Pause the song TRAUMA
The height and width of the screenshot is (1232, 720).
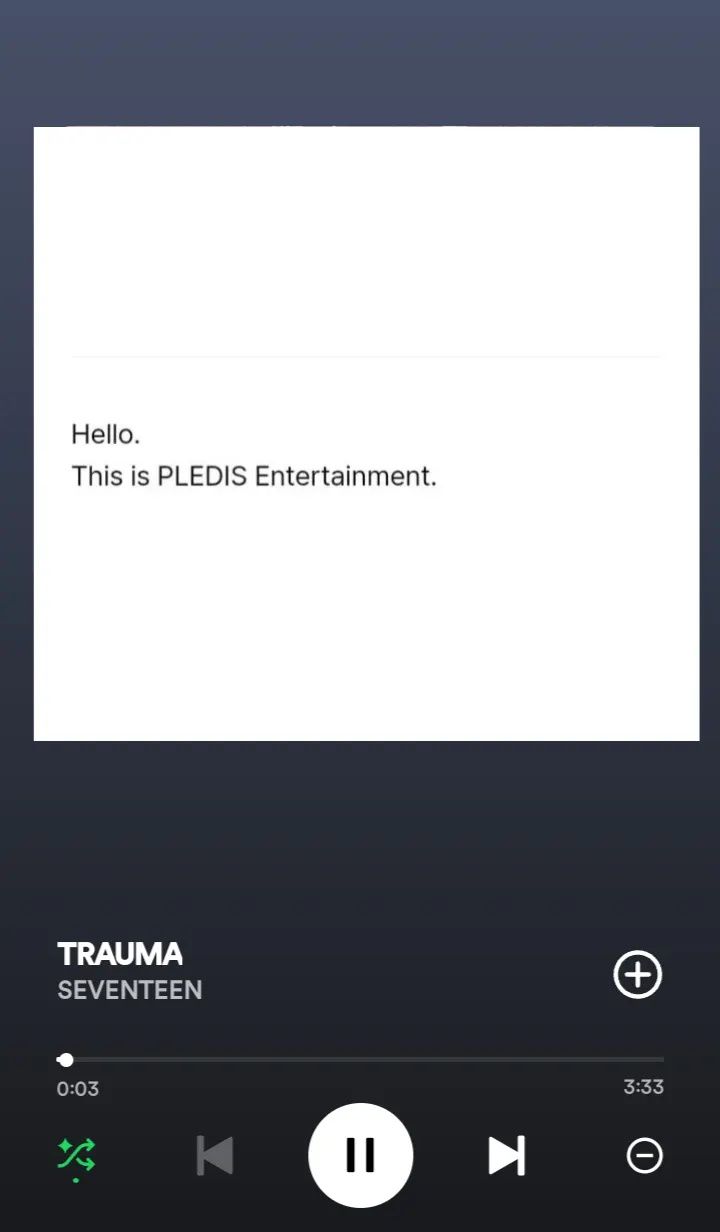tap(360, 1155)
